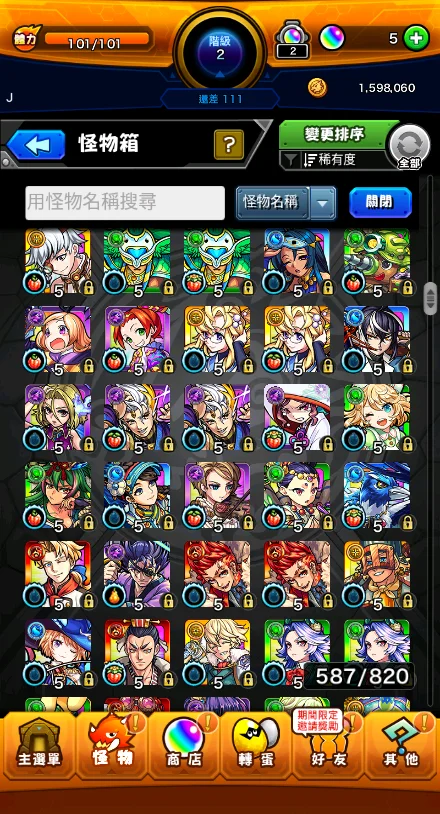Tap the 變更排序 sort button
This screenshot has width=440, height=814.
pyautogui.click(x=334, y=134)
